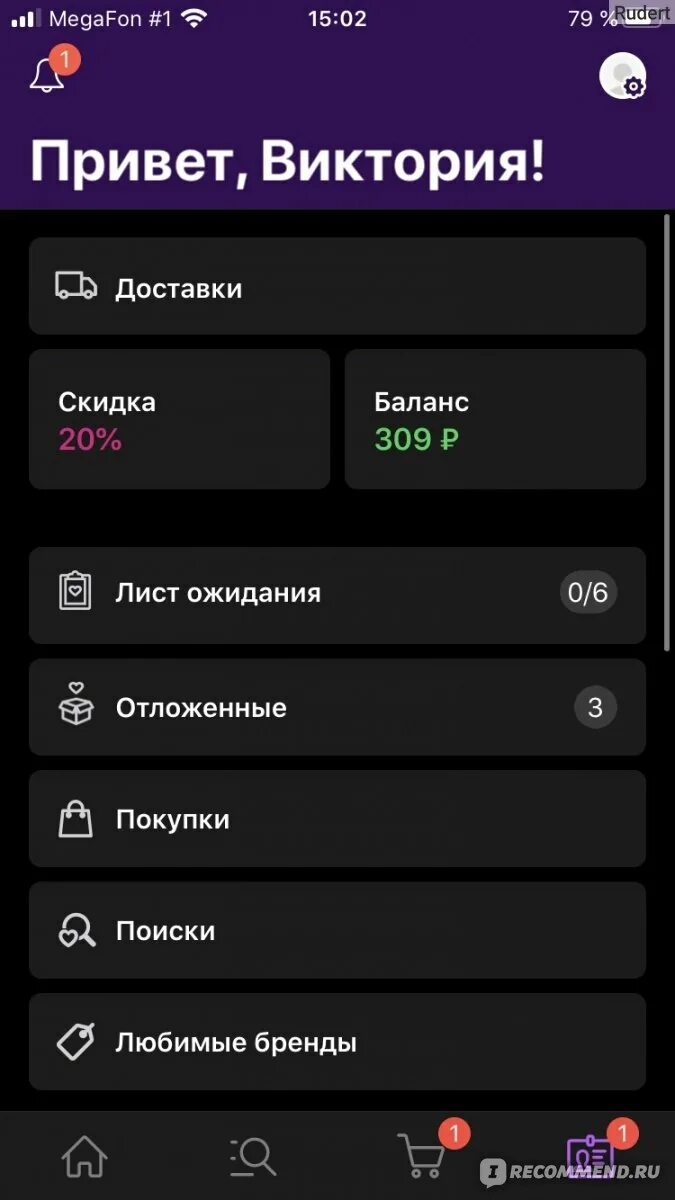Open the shopping cart tab

pyautogui.click(x=422, y=1155)
